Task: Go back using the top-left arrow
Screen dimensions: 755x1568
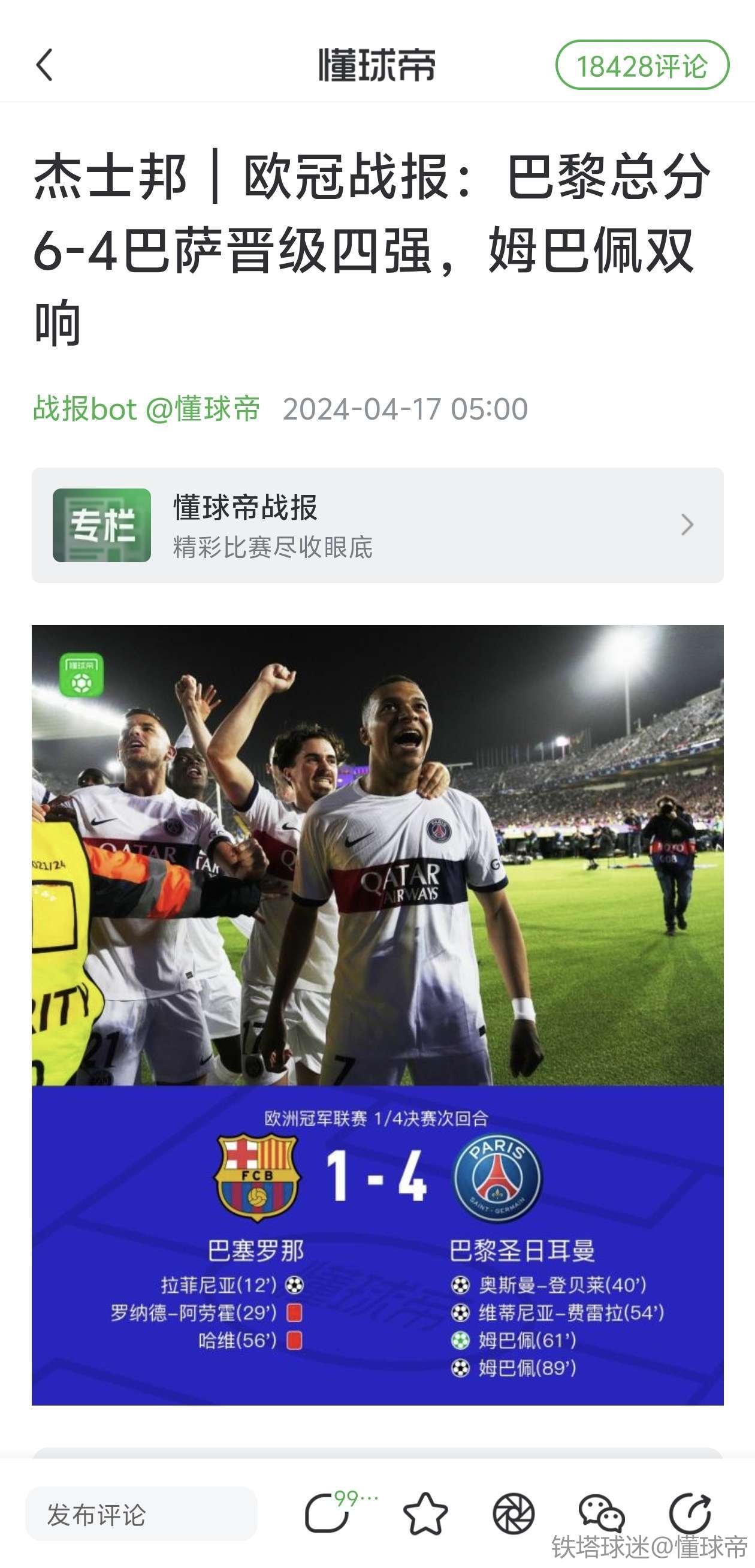Action: coord(44,65)
